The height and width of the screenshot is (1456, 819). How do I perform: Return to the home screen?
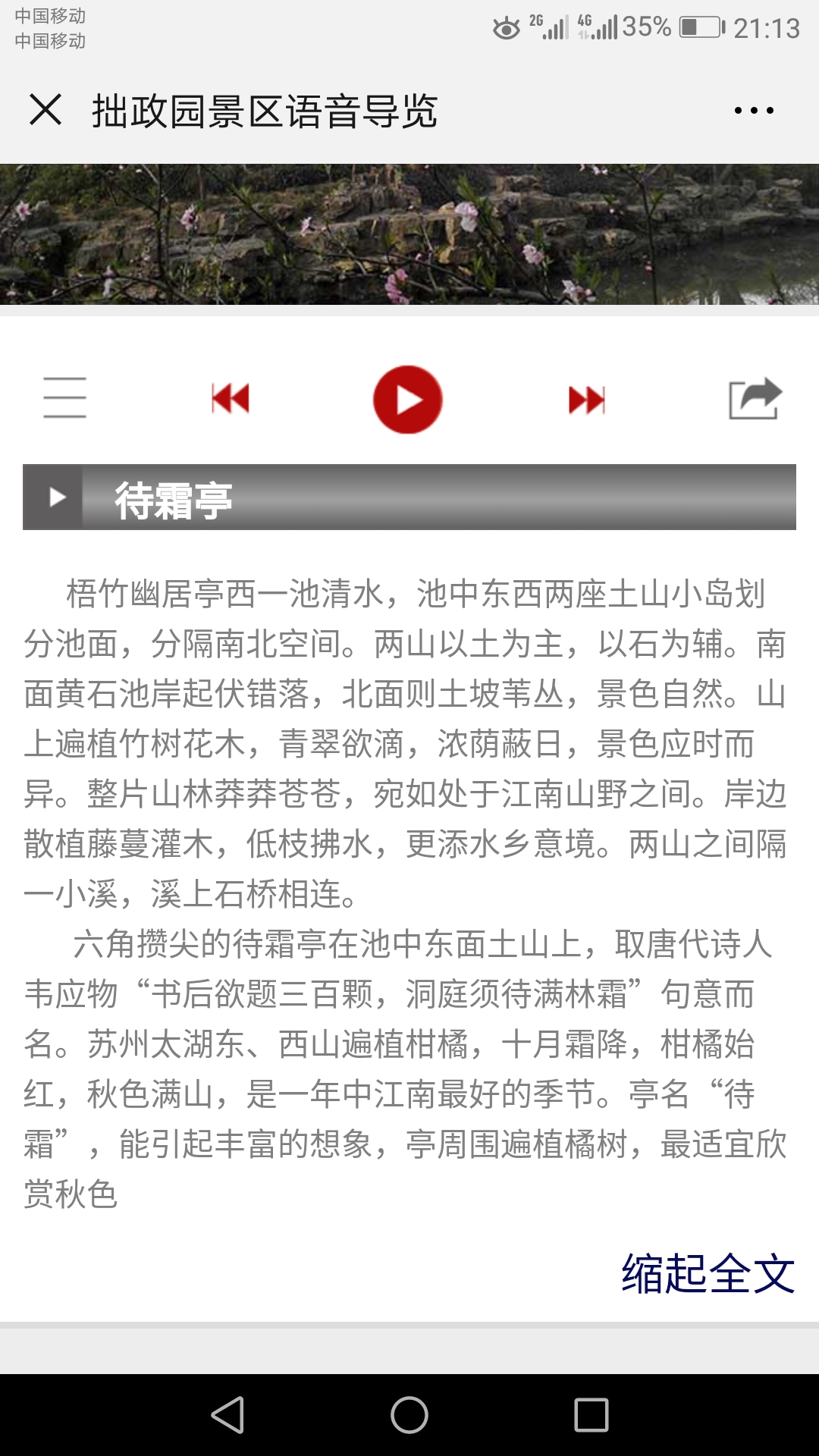409,1415
